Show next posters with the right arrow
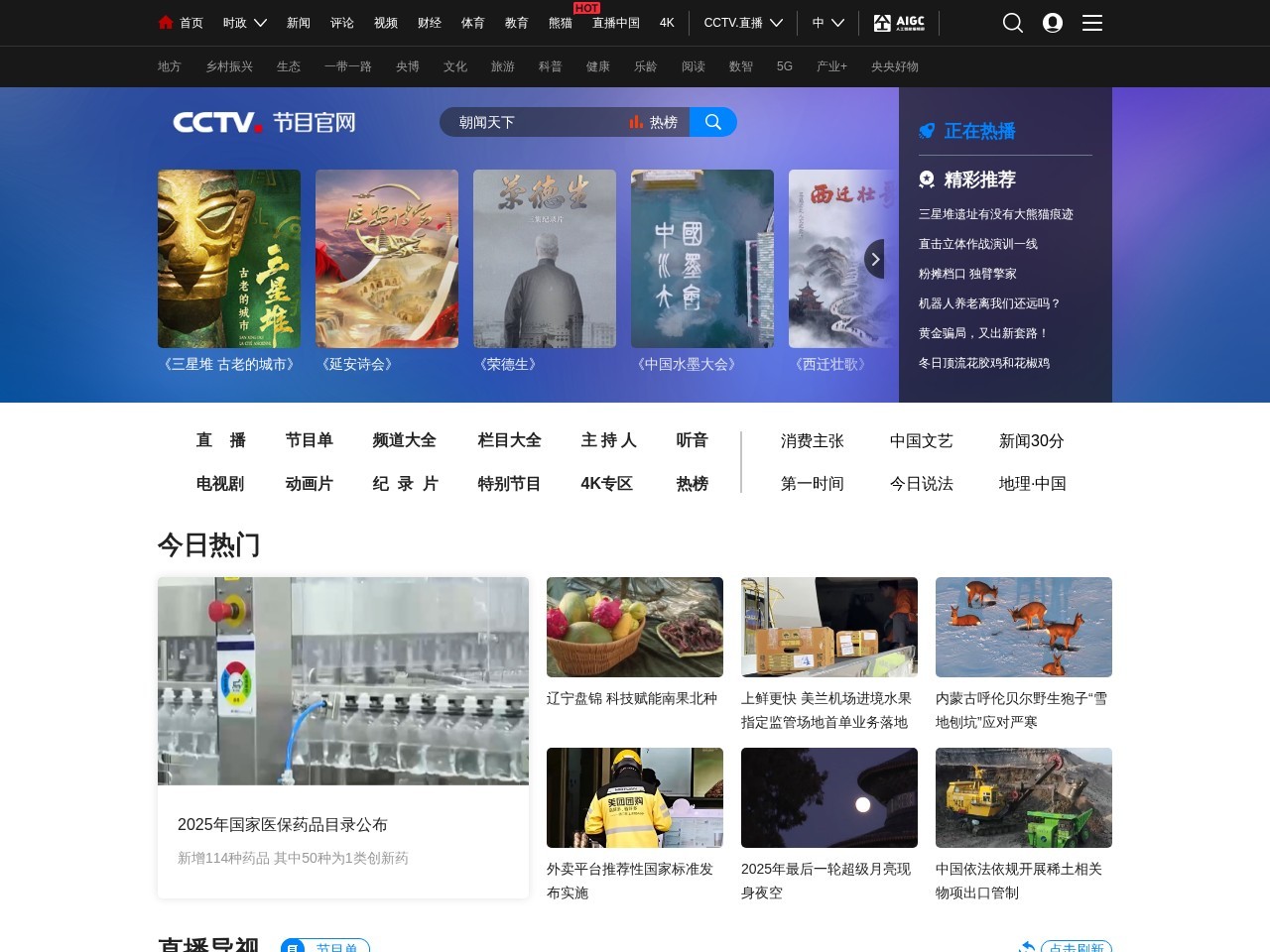This screenshot has width=1270, height=952. (x=874, y=260)
